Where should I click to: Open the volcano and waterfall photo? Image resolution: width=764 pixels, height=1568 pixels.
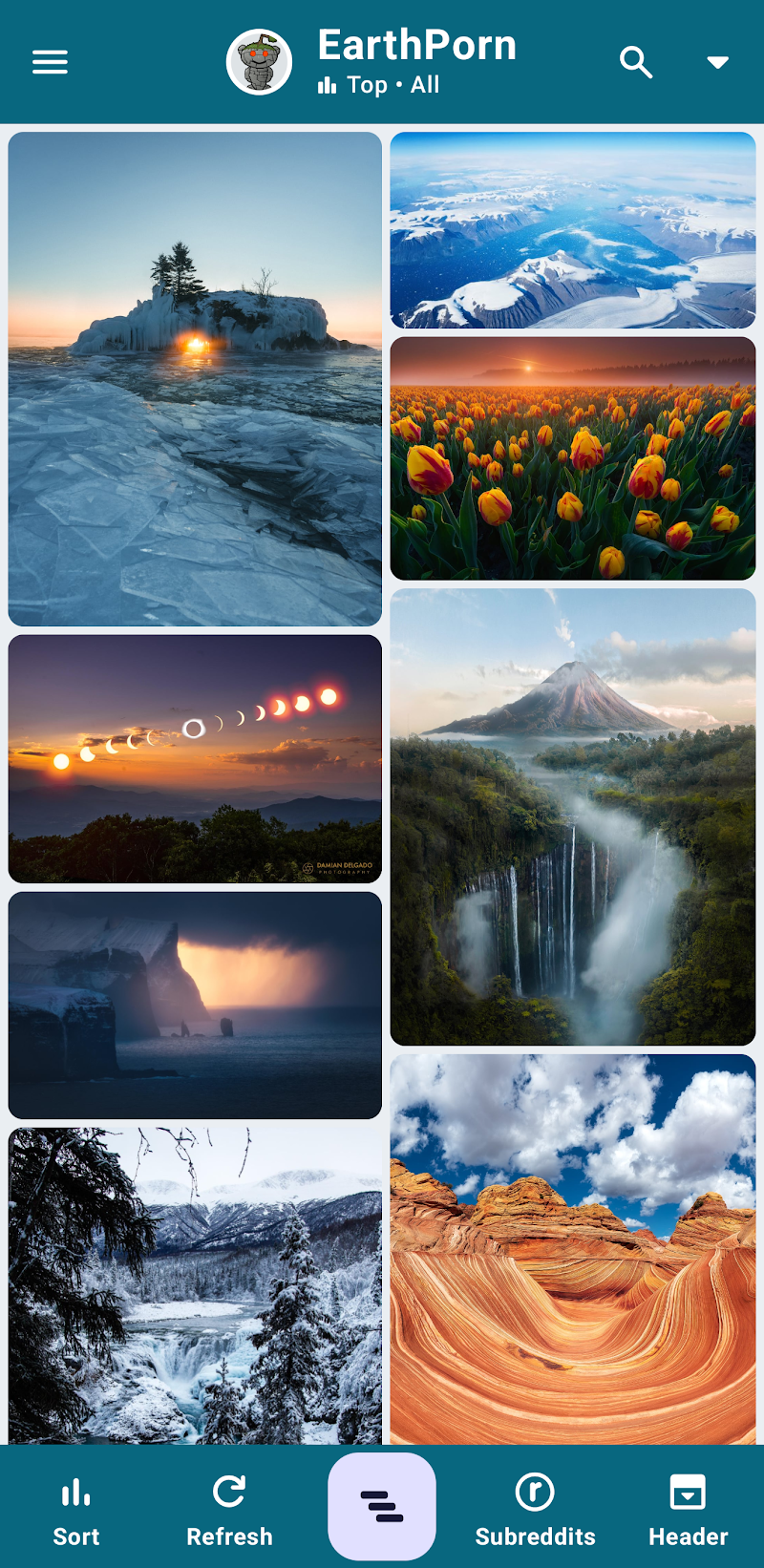(x=573, y=816)
